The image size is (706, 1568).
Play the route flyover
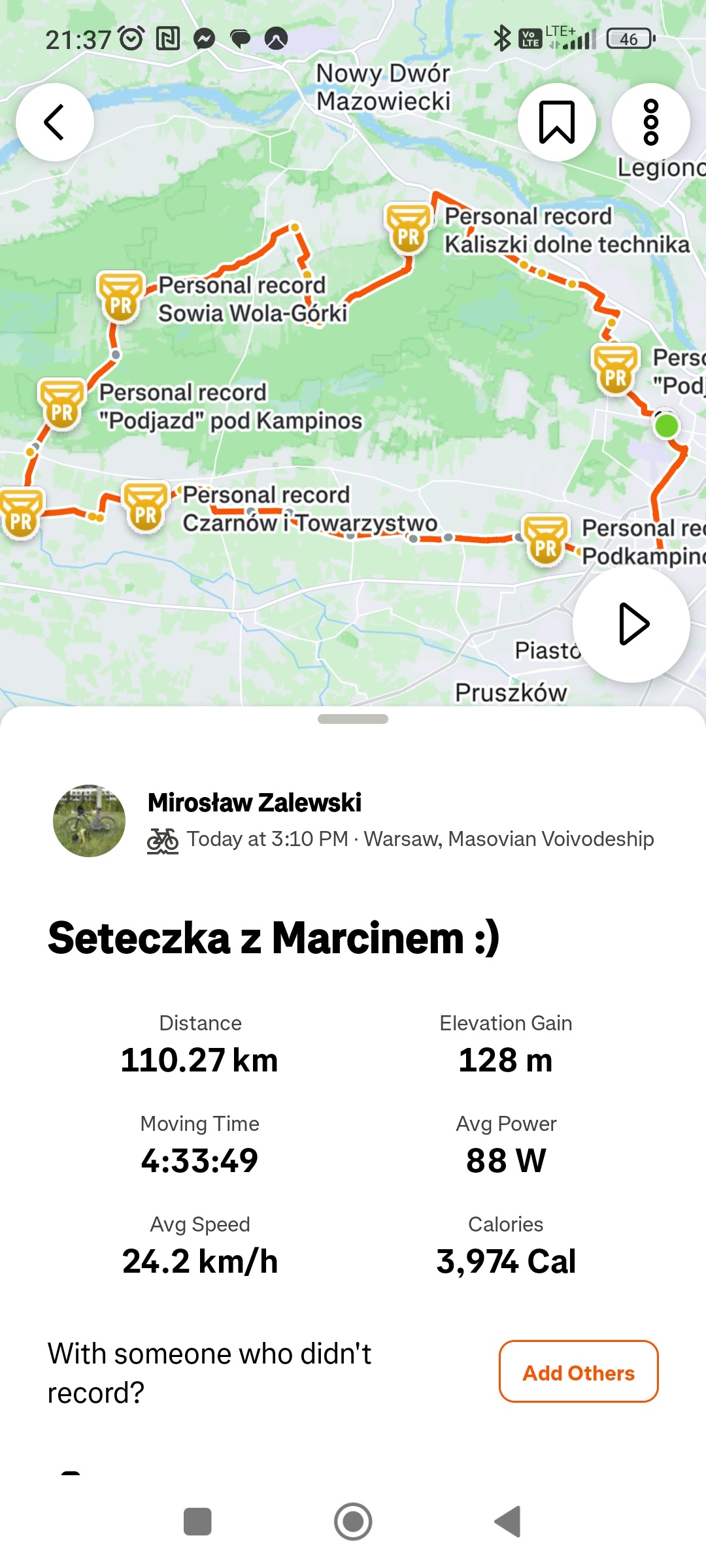pos(631,624)
